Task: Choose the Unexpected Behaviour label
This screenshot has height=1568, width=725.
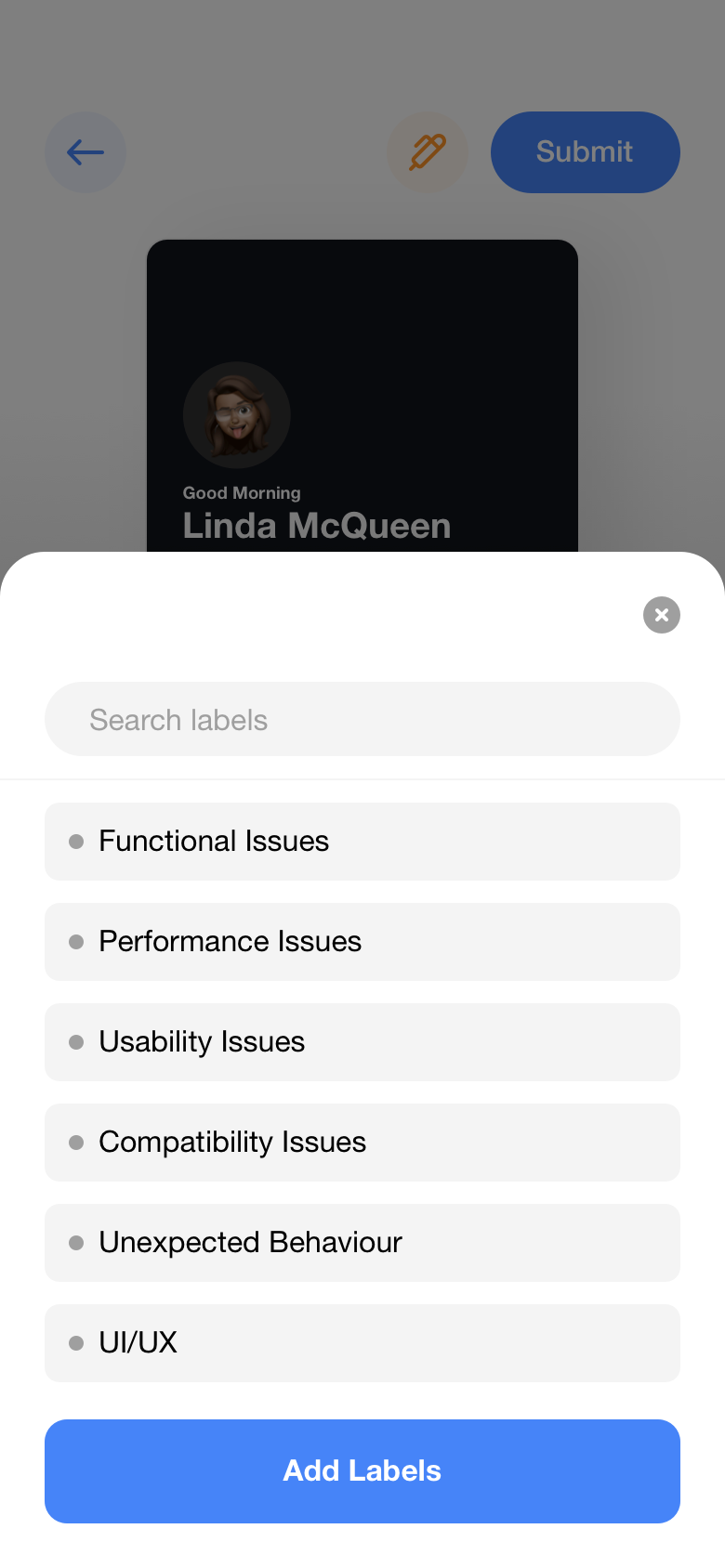Action: pyautogui.click(x=362, y=1243)
